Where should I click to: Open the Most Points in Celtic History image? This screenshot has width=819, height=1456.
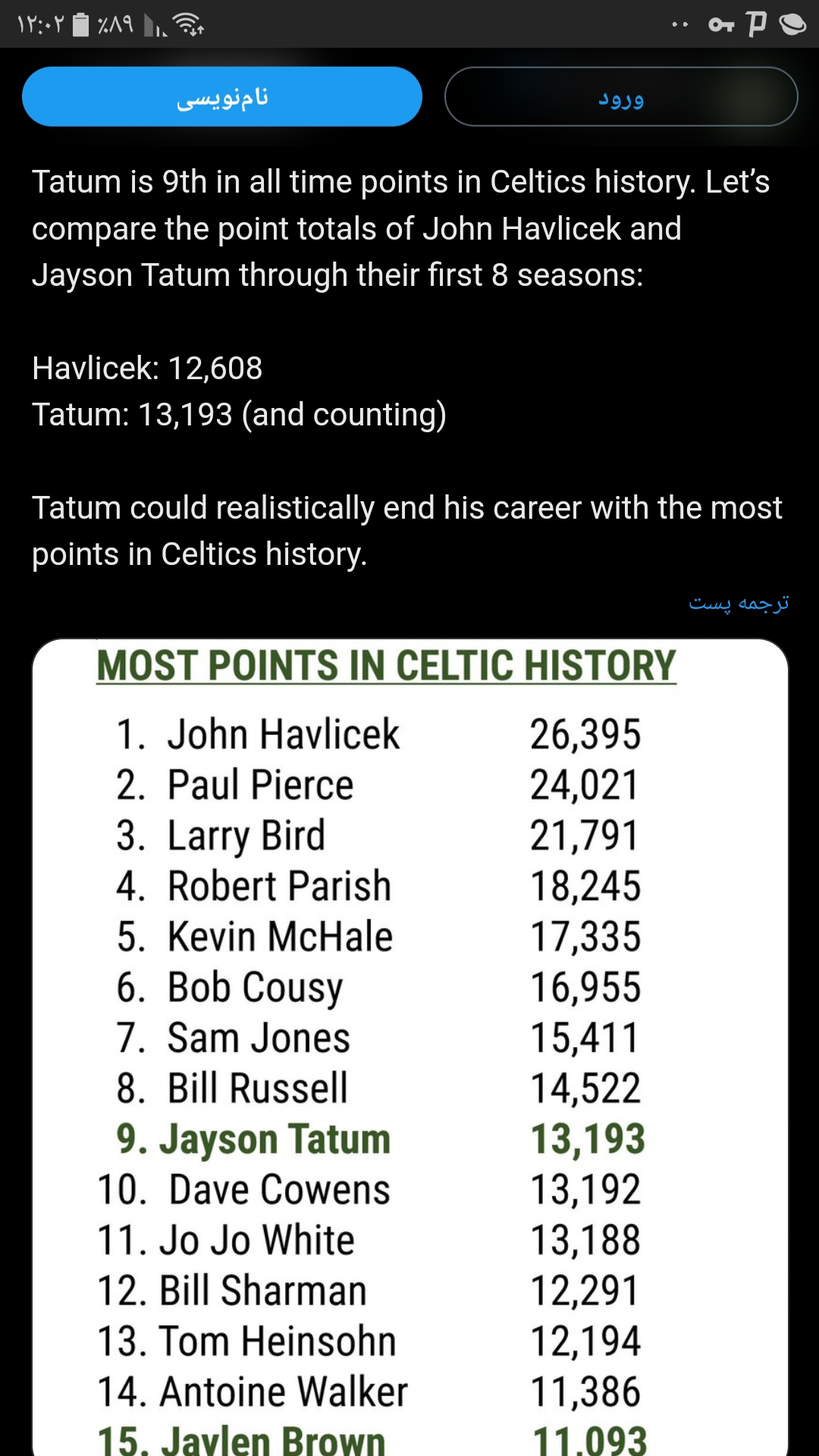click(409, 1046)
